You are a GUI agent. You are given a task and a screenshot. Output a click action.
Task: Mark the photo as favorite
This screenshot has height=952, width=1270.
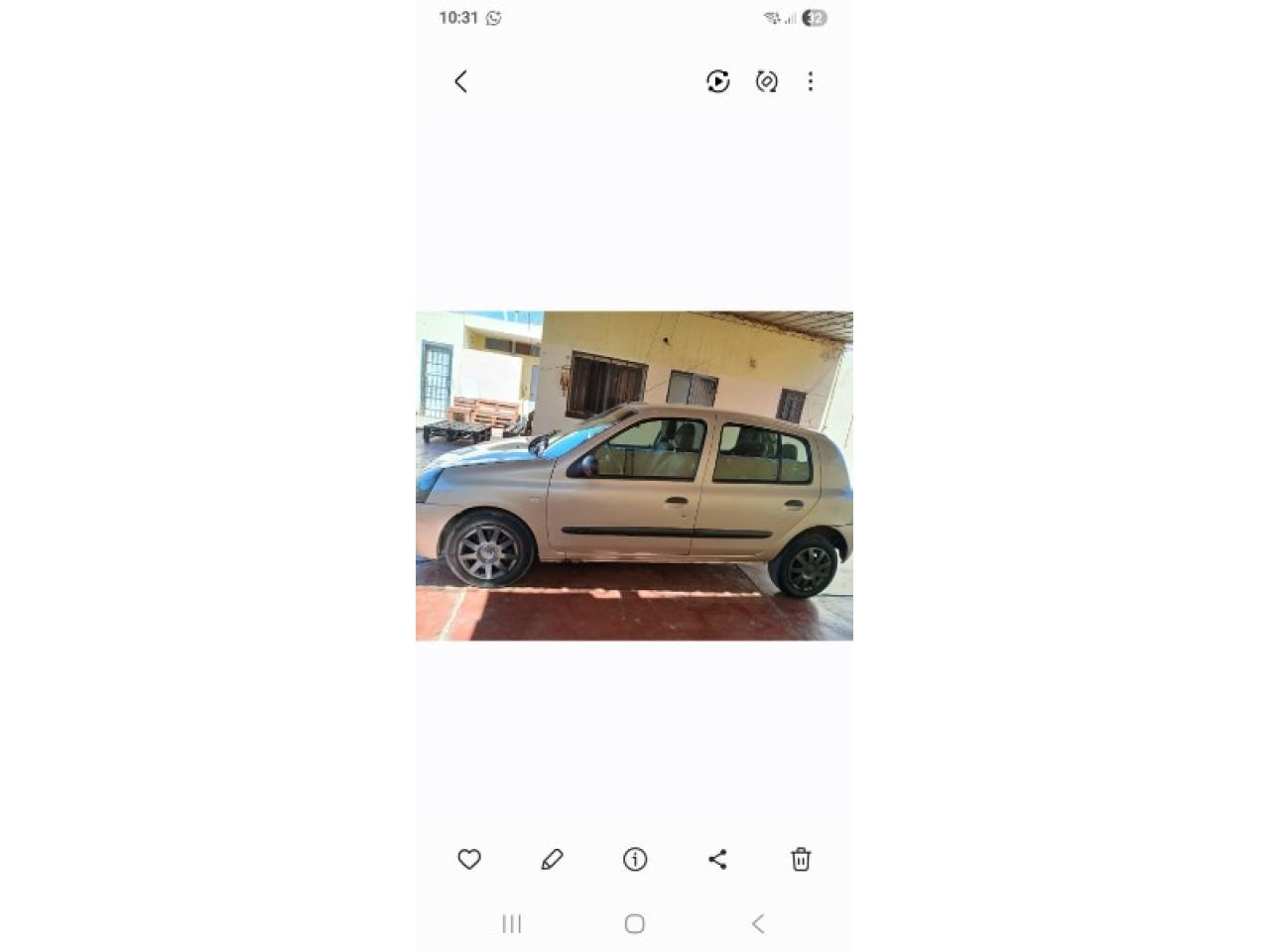point(469,860)
